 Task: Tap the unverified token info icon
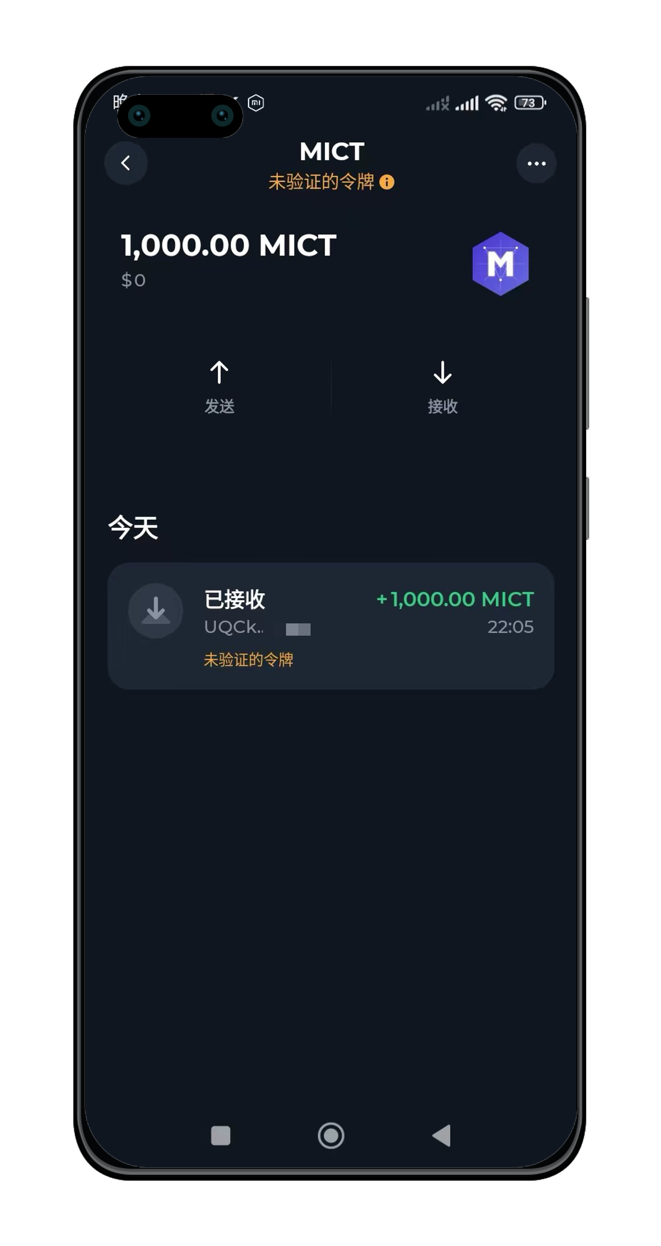pos(387,183)
